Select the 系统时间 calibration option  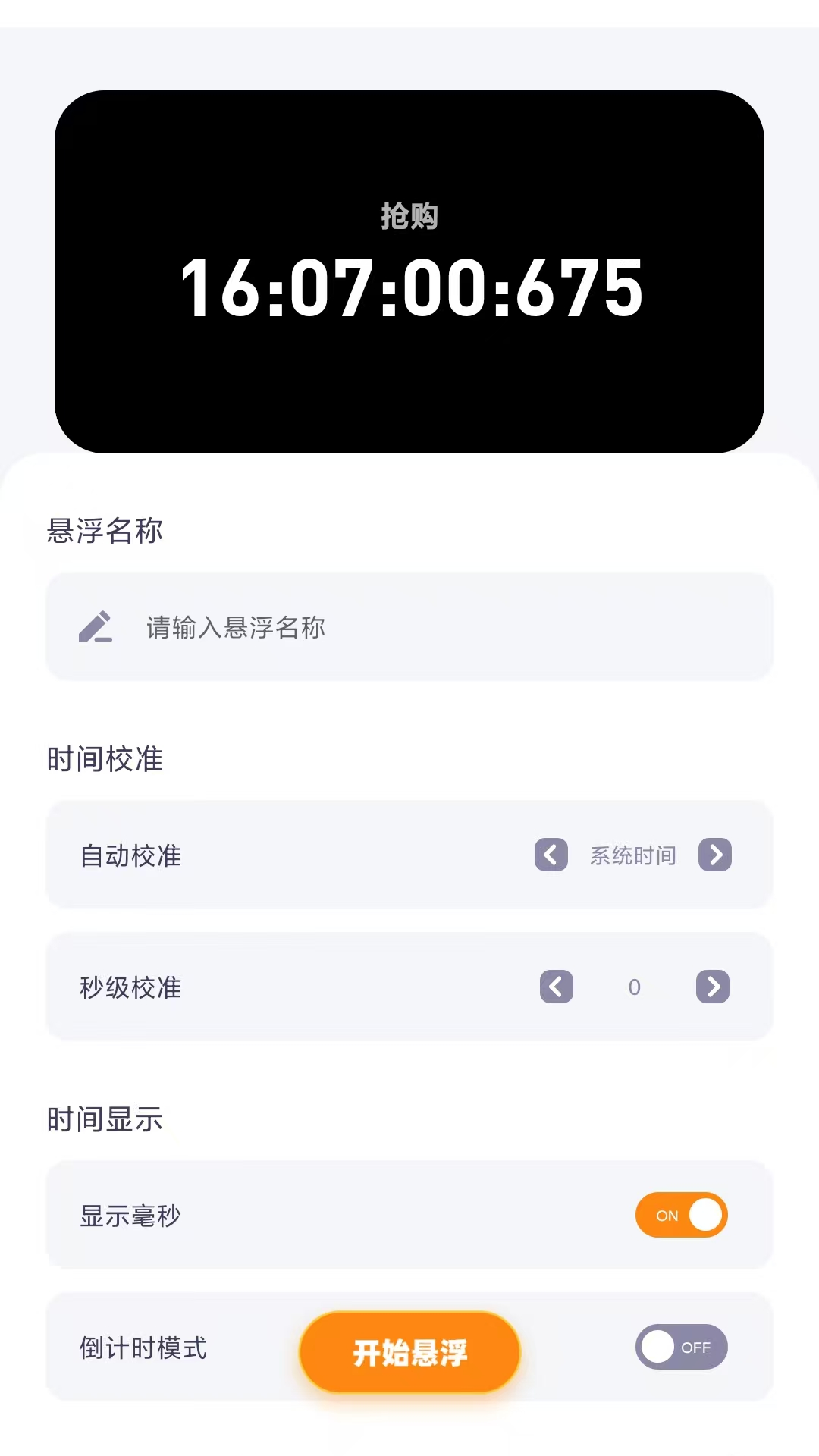coord(634,855)
